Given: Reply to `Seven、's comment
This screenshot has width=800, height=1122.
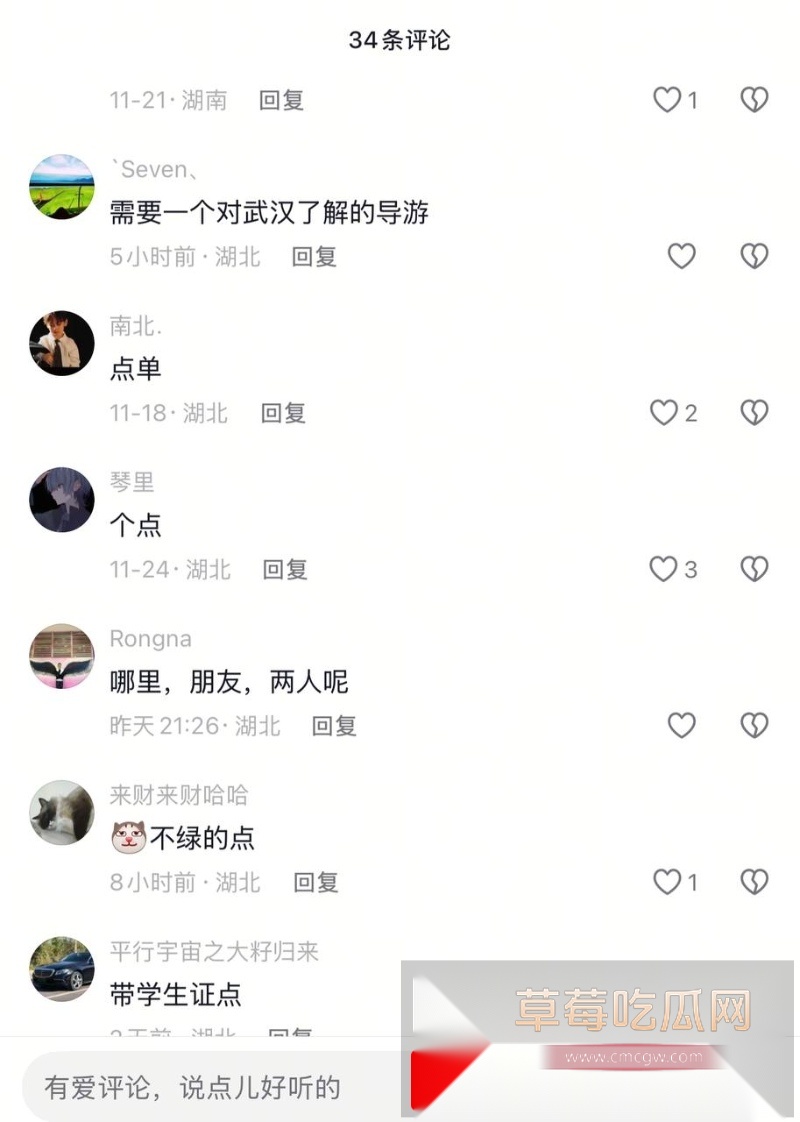Looking at the screenshot, I should pyautogui.click(x=314, y=257).
